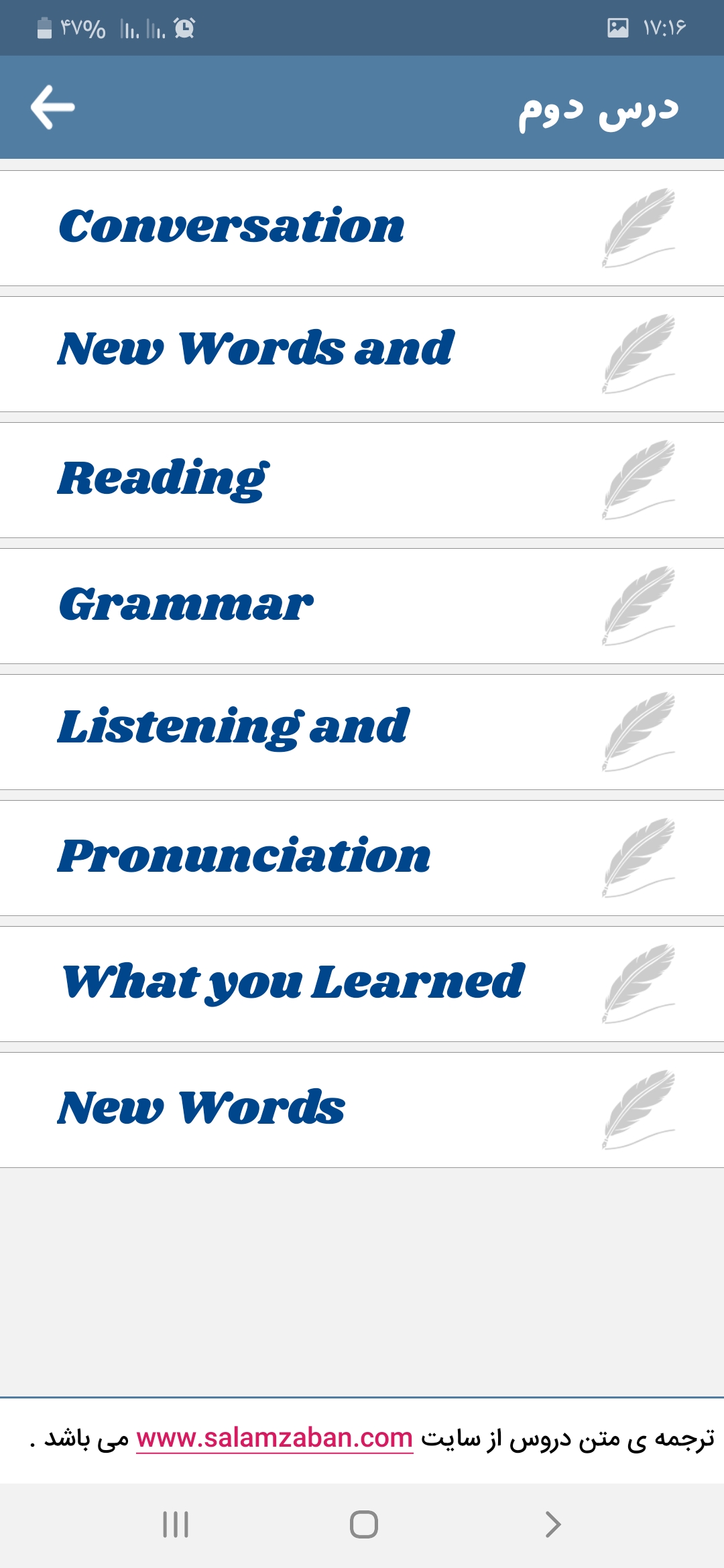The image size is (724, 1568).
Task: Visit the www.salamzaban.com link
Action: [x=274, y=1438]
